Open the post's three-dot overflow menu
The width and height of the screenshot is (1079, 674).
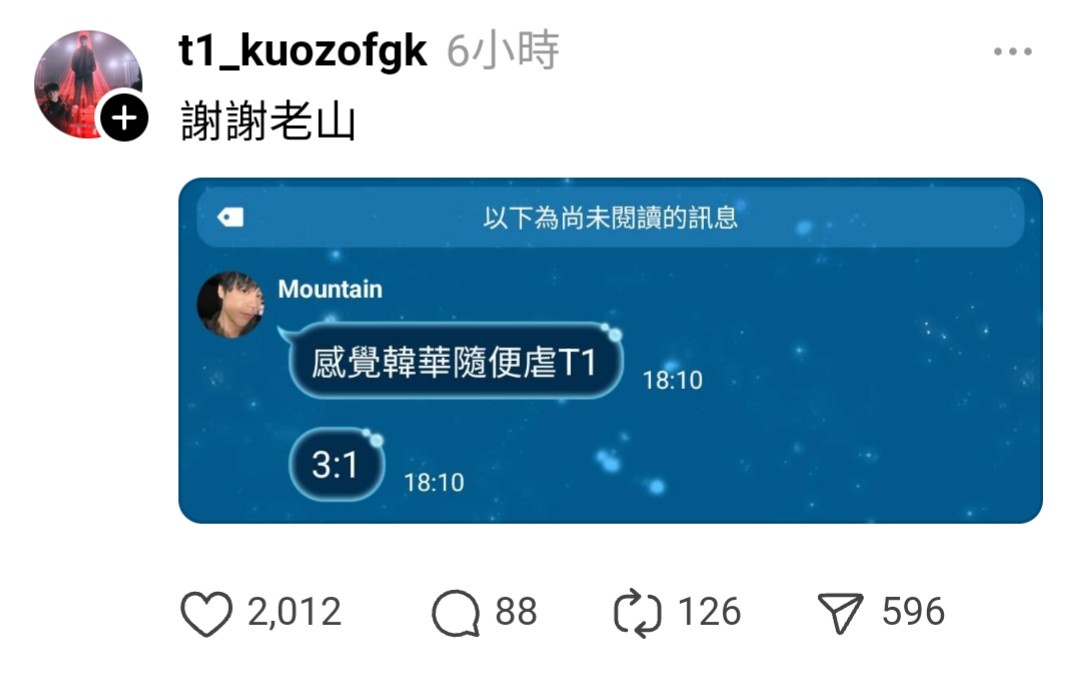point(1012,52)
